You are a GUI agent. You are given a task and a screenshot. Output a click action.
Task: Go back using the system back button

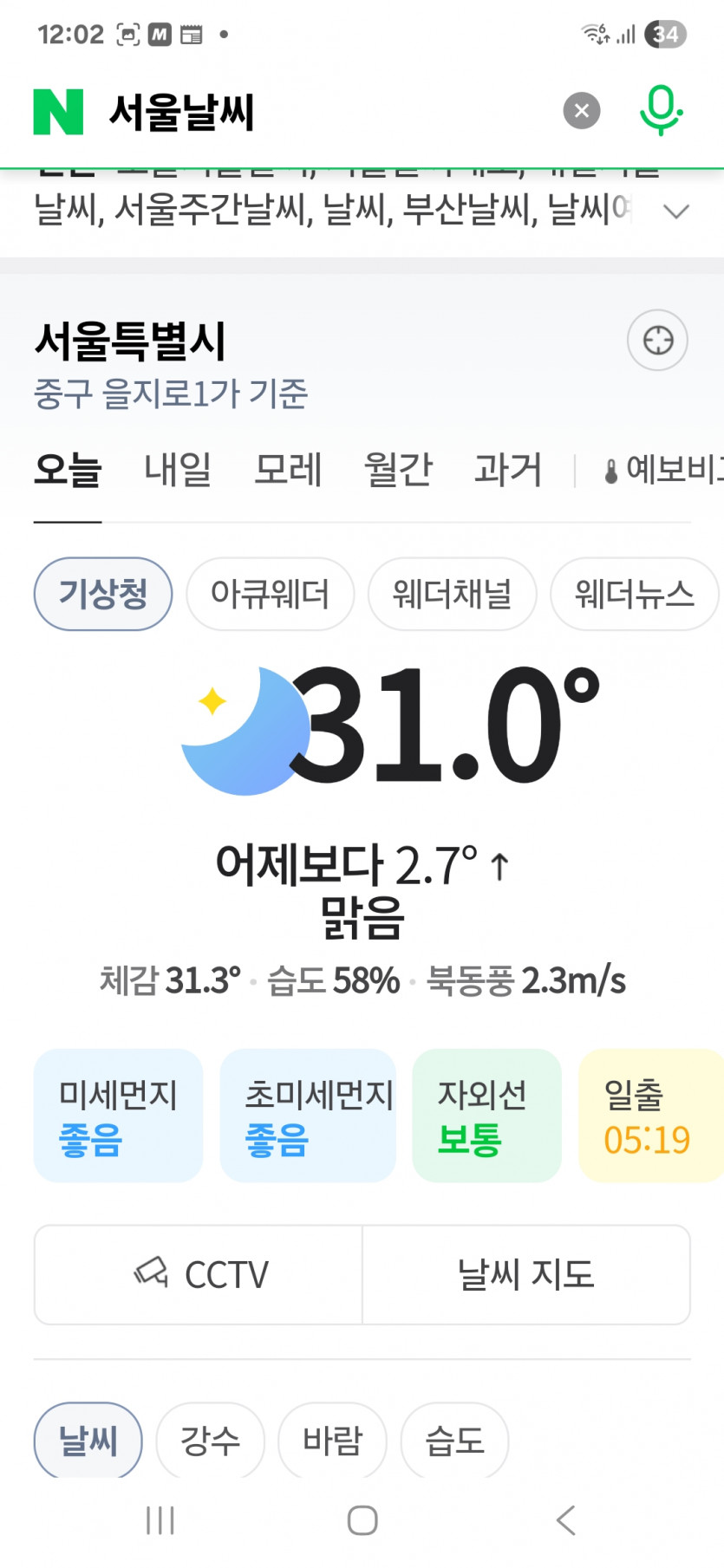565,1520
